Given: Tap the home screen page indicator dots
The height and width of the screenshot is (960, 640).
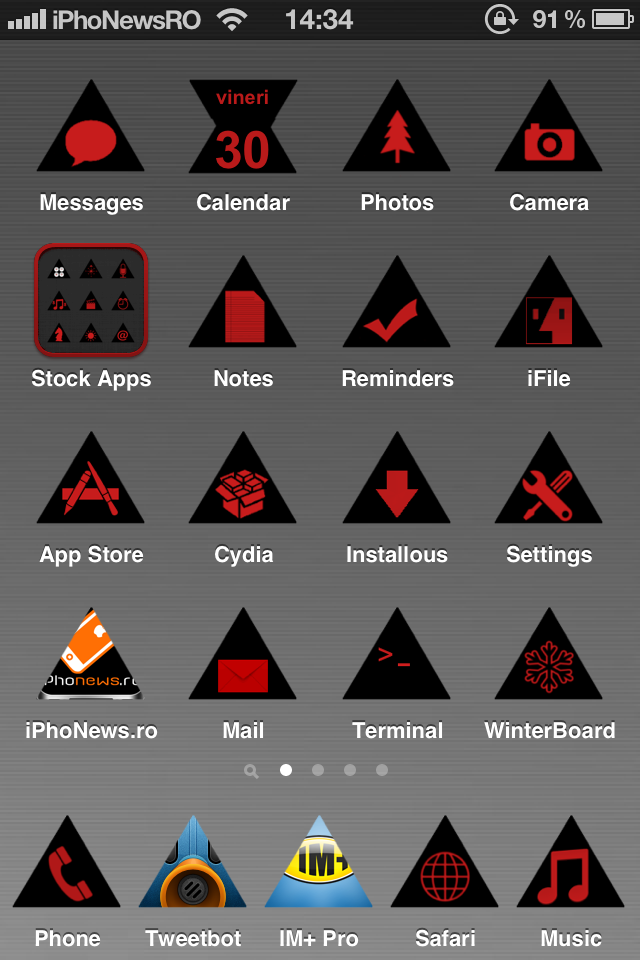Looking at the screenshot, I should point(317,770).
